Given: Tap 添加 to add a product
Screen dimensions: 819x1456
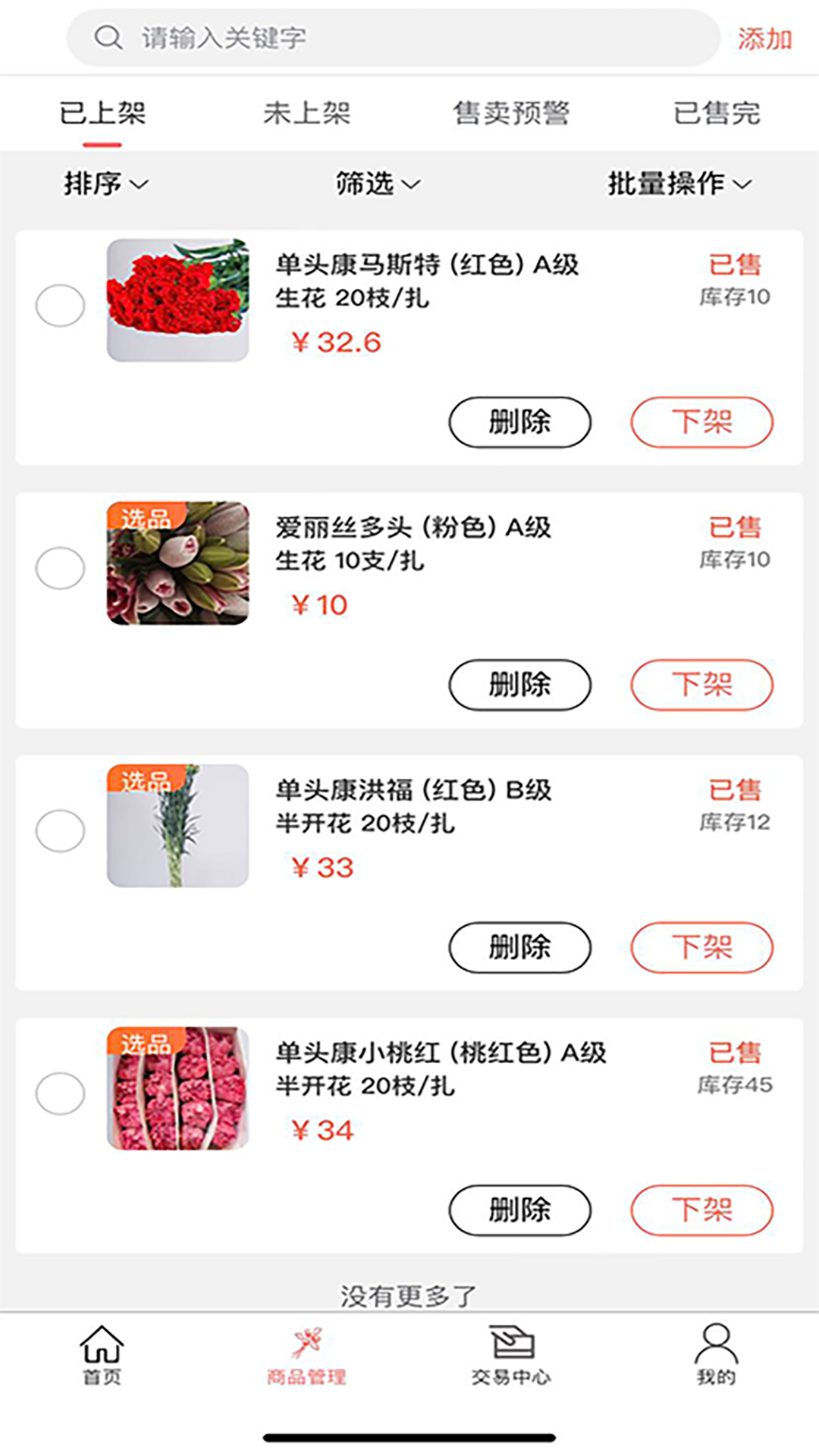Looking at the screenshot, I should tap(764, 39).
